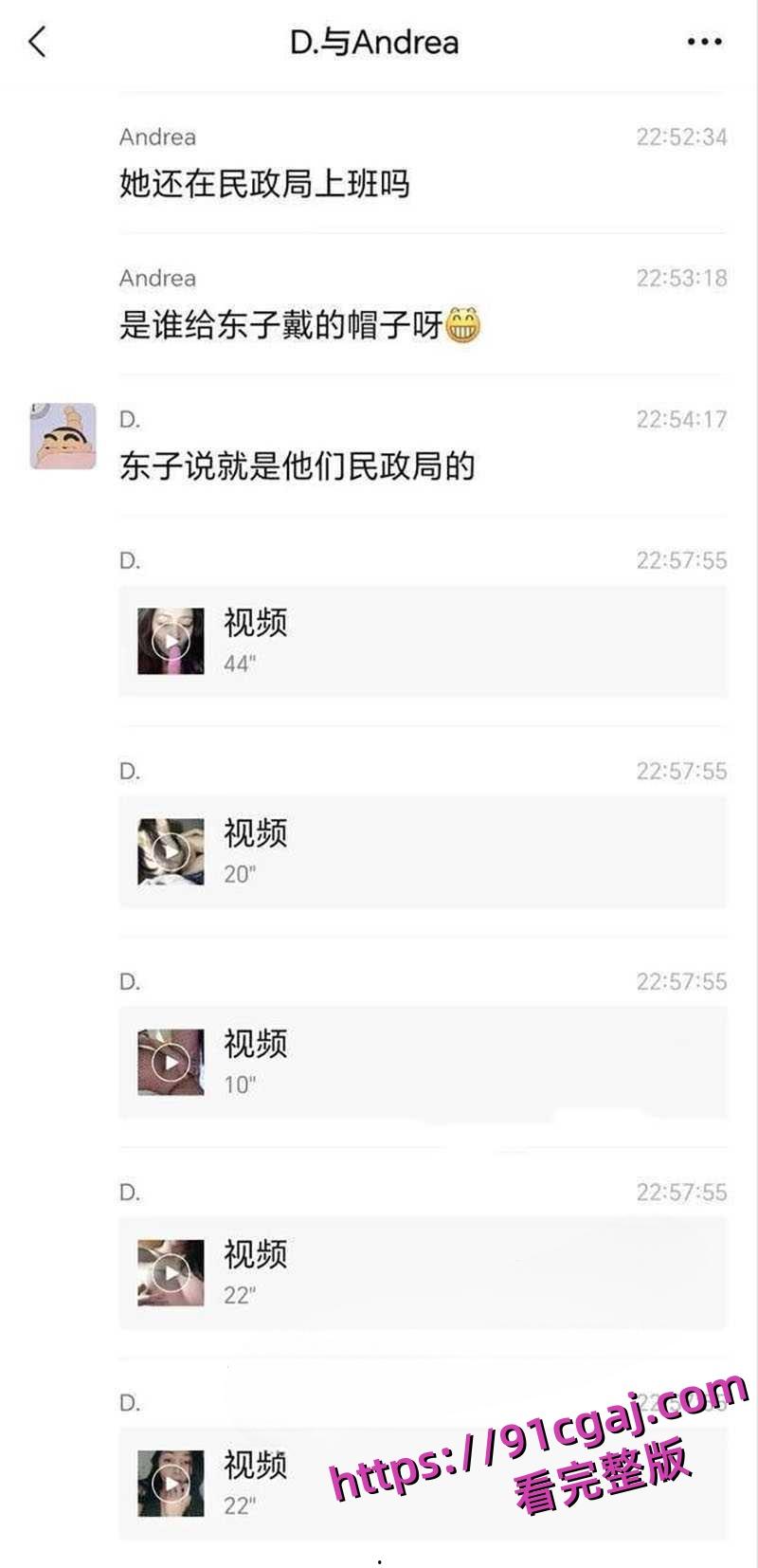
Task: Tap the back arrow to leave the chat
Action: click(33, 43)
